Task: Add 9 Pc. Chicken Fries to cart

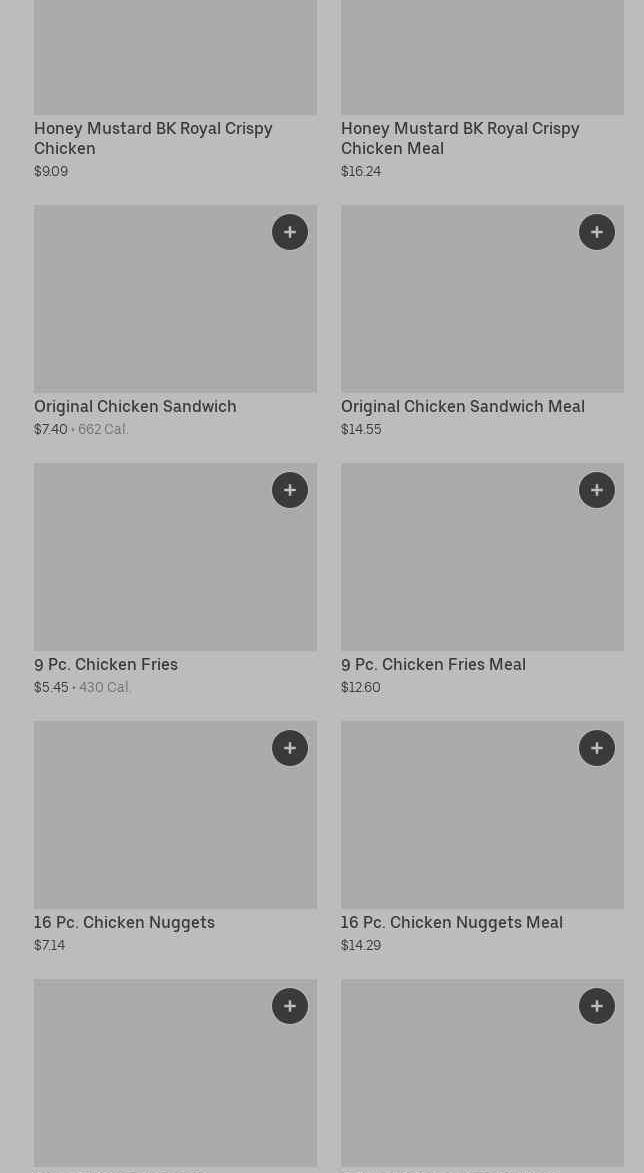Action: [x=290, y=490]
